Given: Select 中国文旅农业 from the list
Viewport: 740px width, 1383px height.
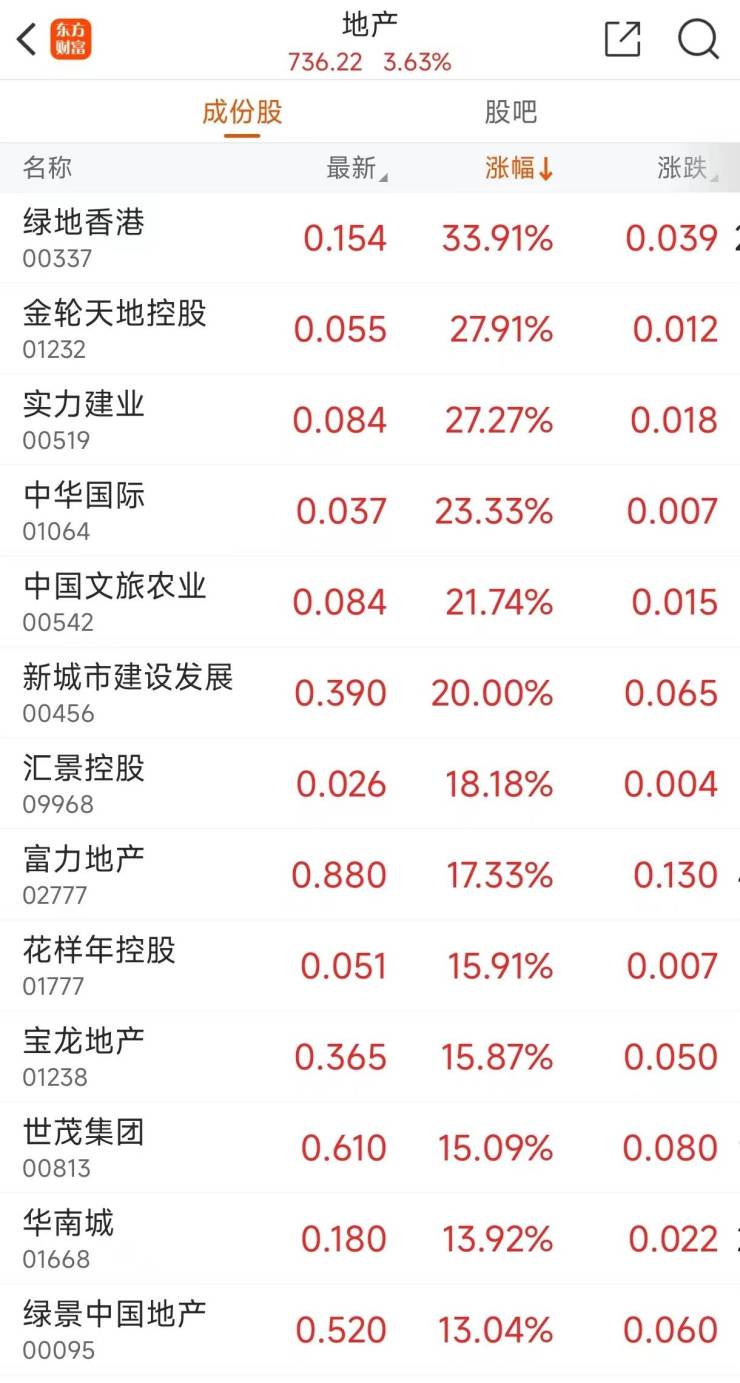Looking at the screenshot, I should tap(114, 601).
